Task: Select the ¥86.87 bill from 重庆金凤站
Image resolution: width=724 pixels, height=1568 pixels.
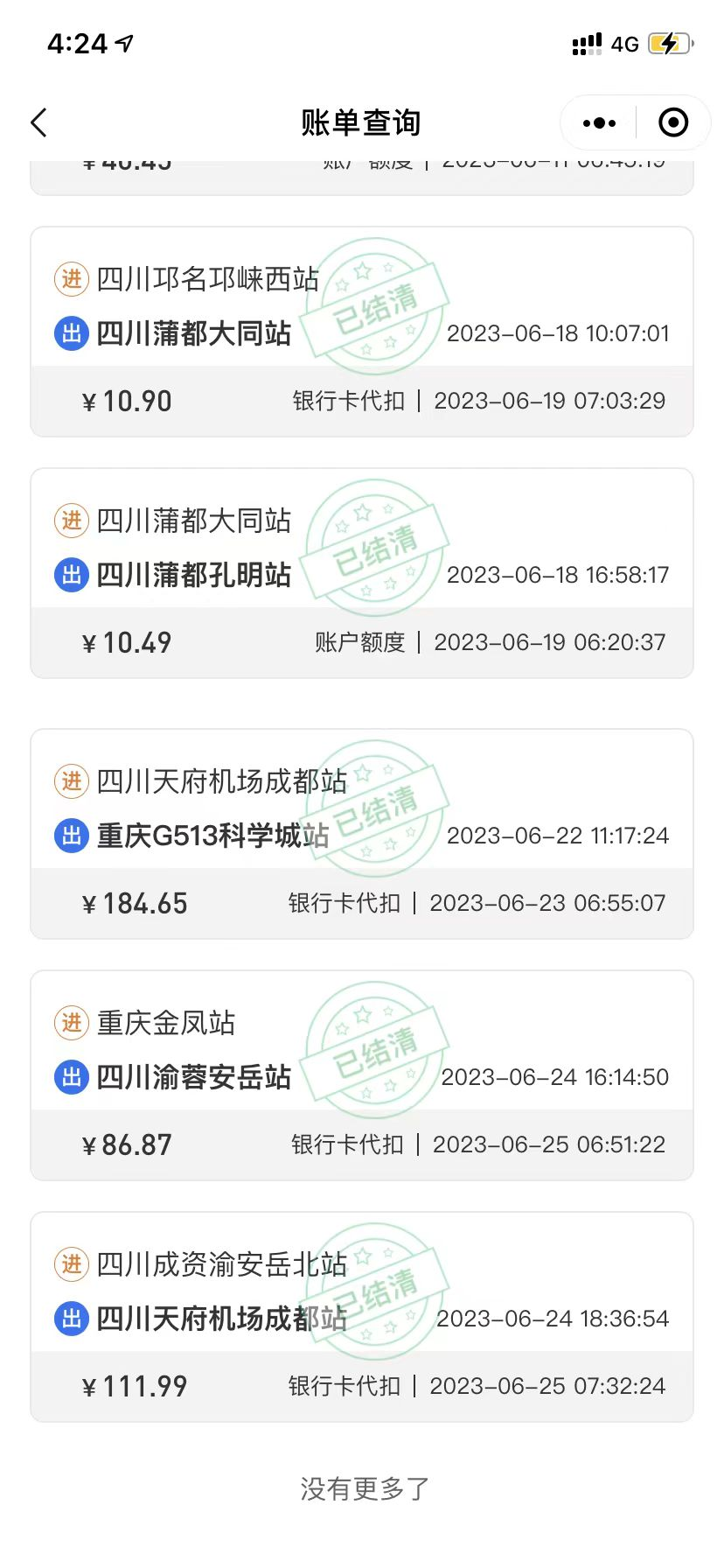Action: (x=361, y=1076)
